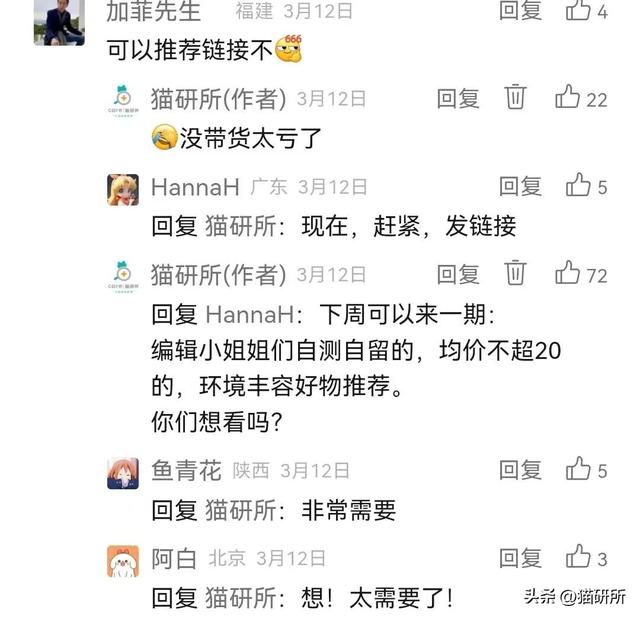
Task: Reply to 鱼青花's comment
Action: point(520,470)
